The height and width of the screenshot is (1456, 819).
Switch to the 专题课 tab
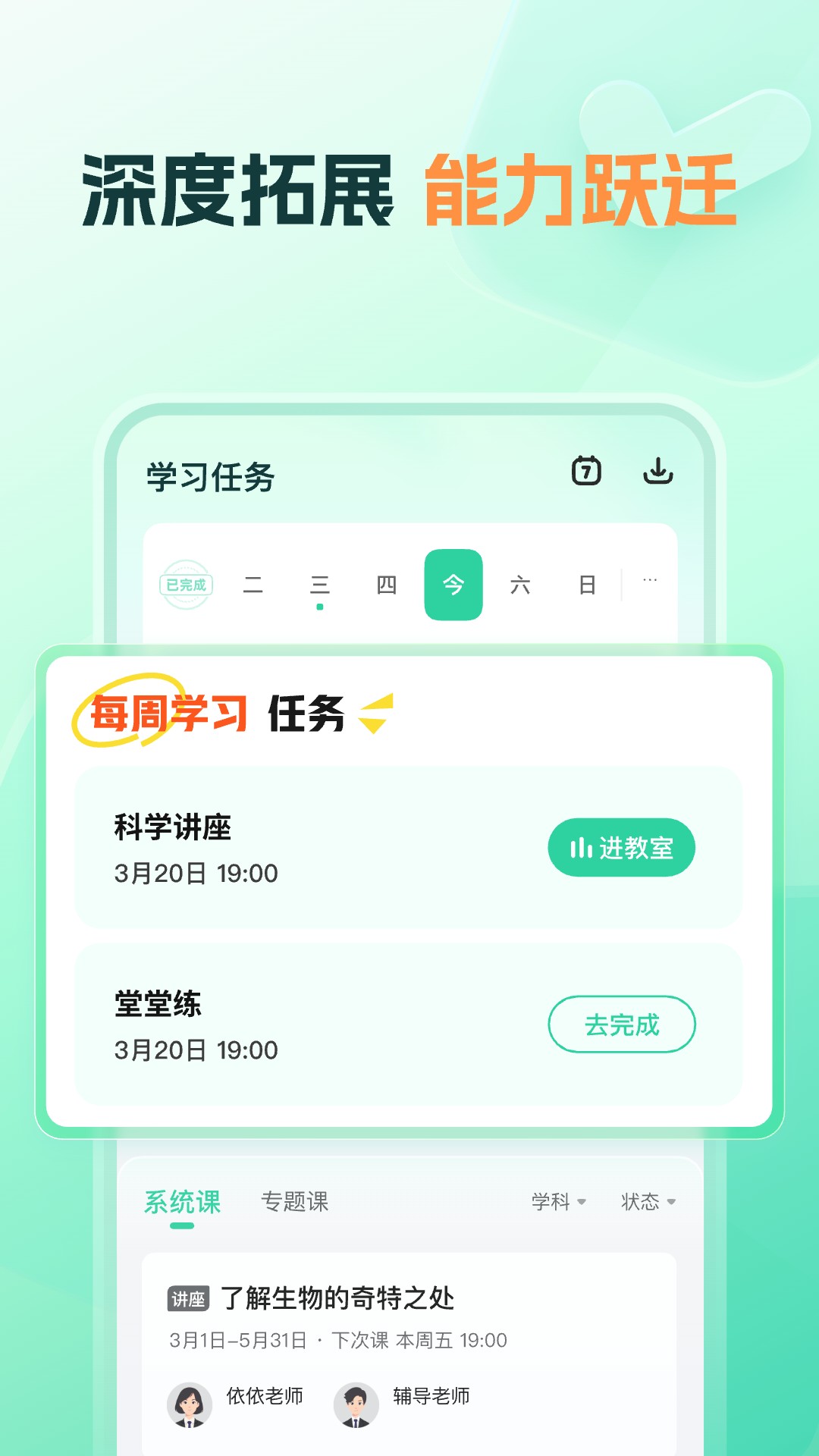point(297,1203)
